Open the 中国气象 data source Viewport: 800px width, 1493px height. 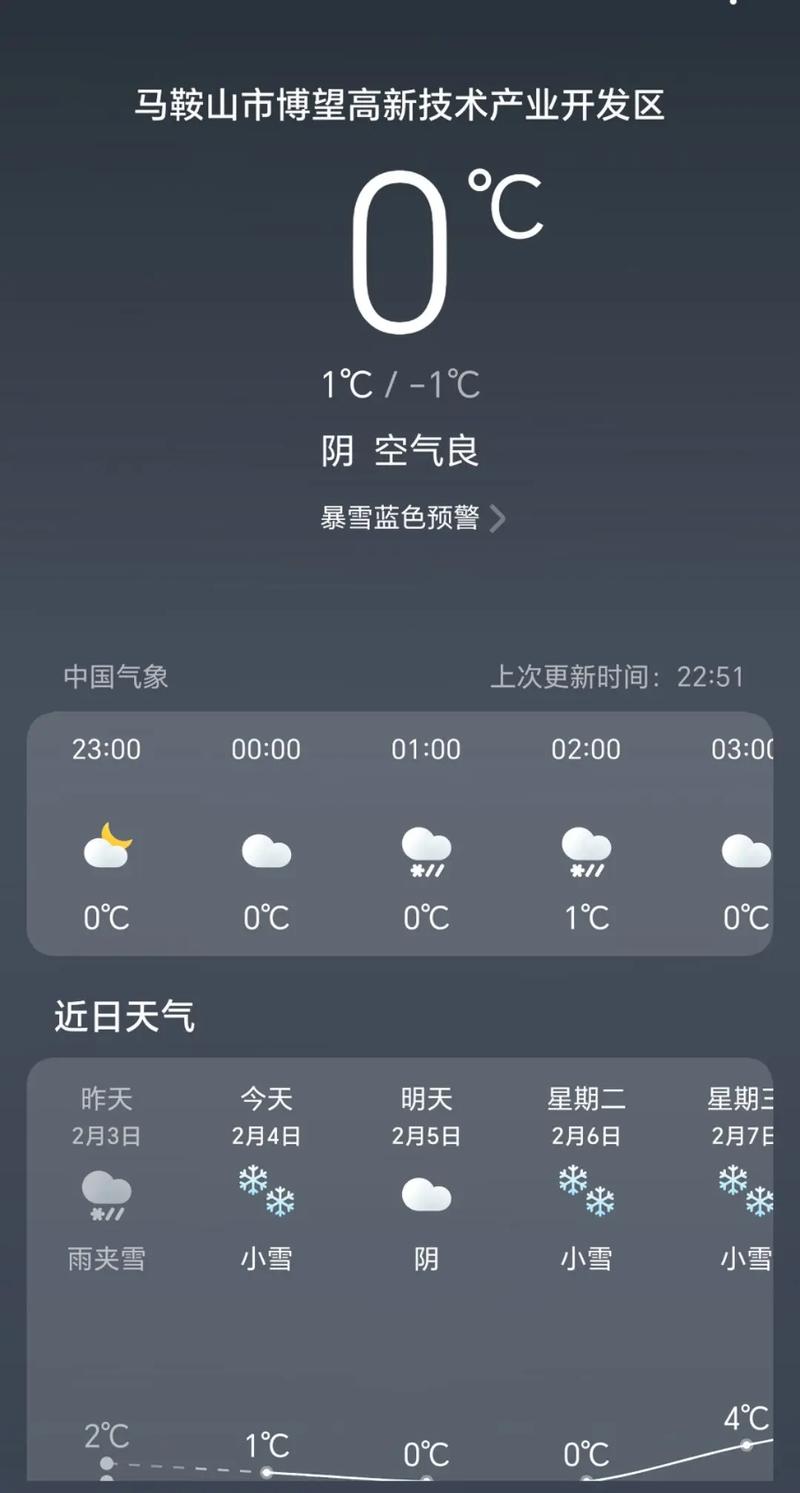[116, 677]
